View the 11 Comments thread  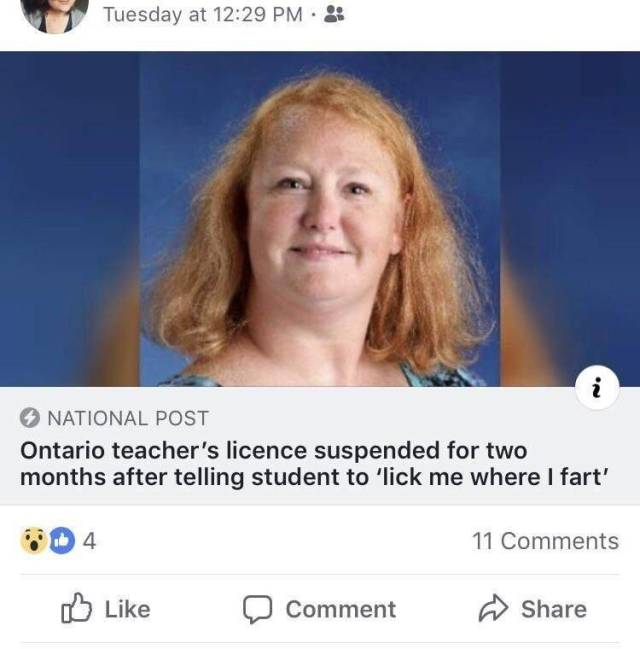point(545,541)
